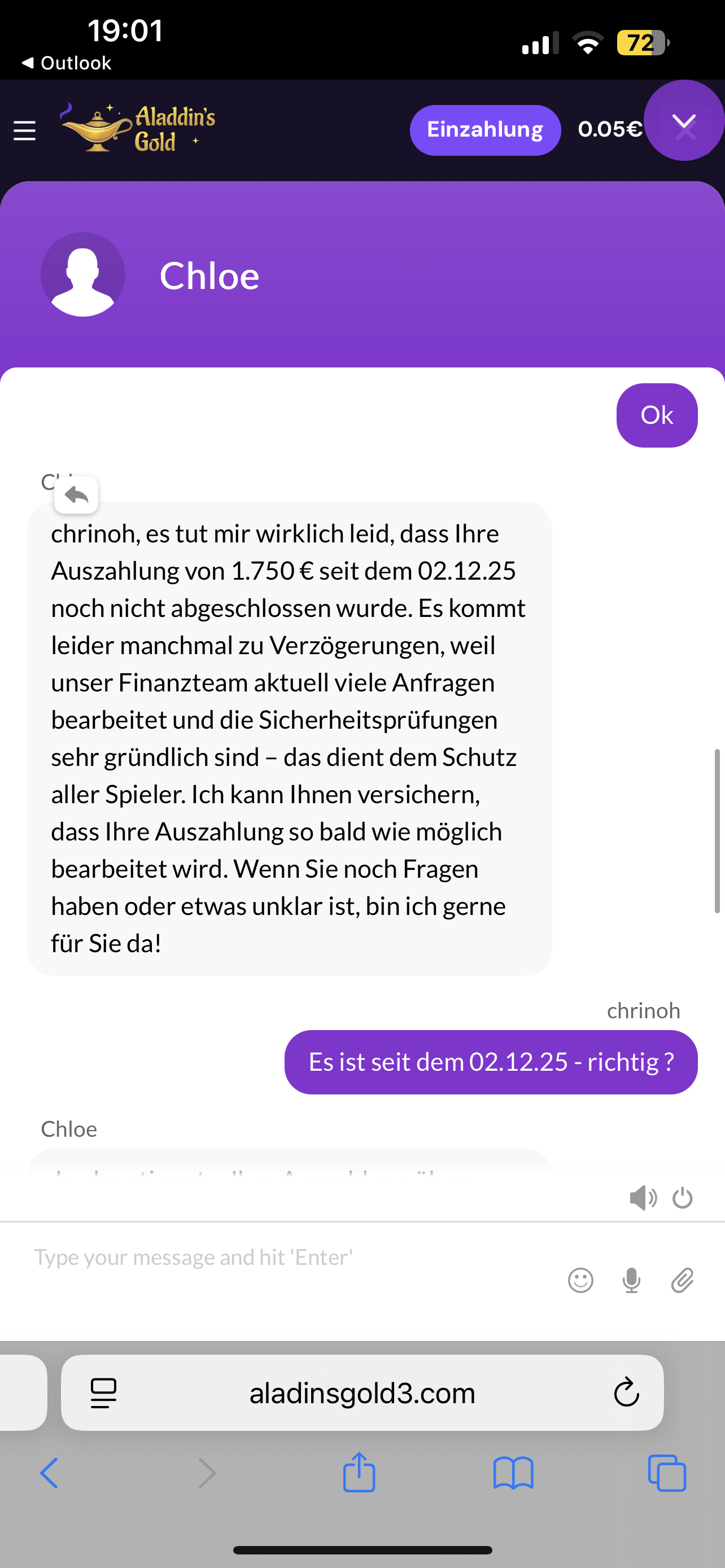Tap the address bar URL
Screen dimensions: 725x1568
click(362, 1392)
